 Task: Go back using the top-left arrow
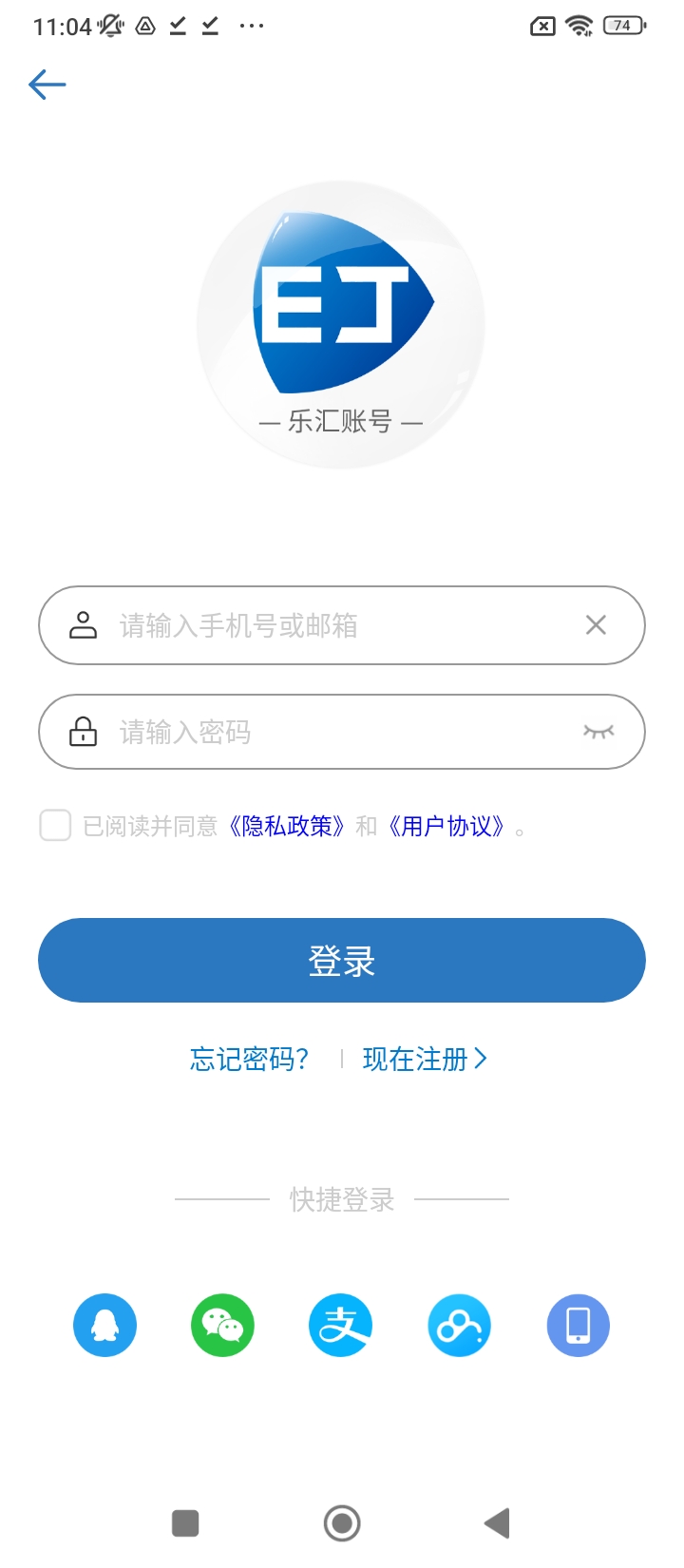[x=47, y=85]
